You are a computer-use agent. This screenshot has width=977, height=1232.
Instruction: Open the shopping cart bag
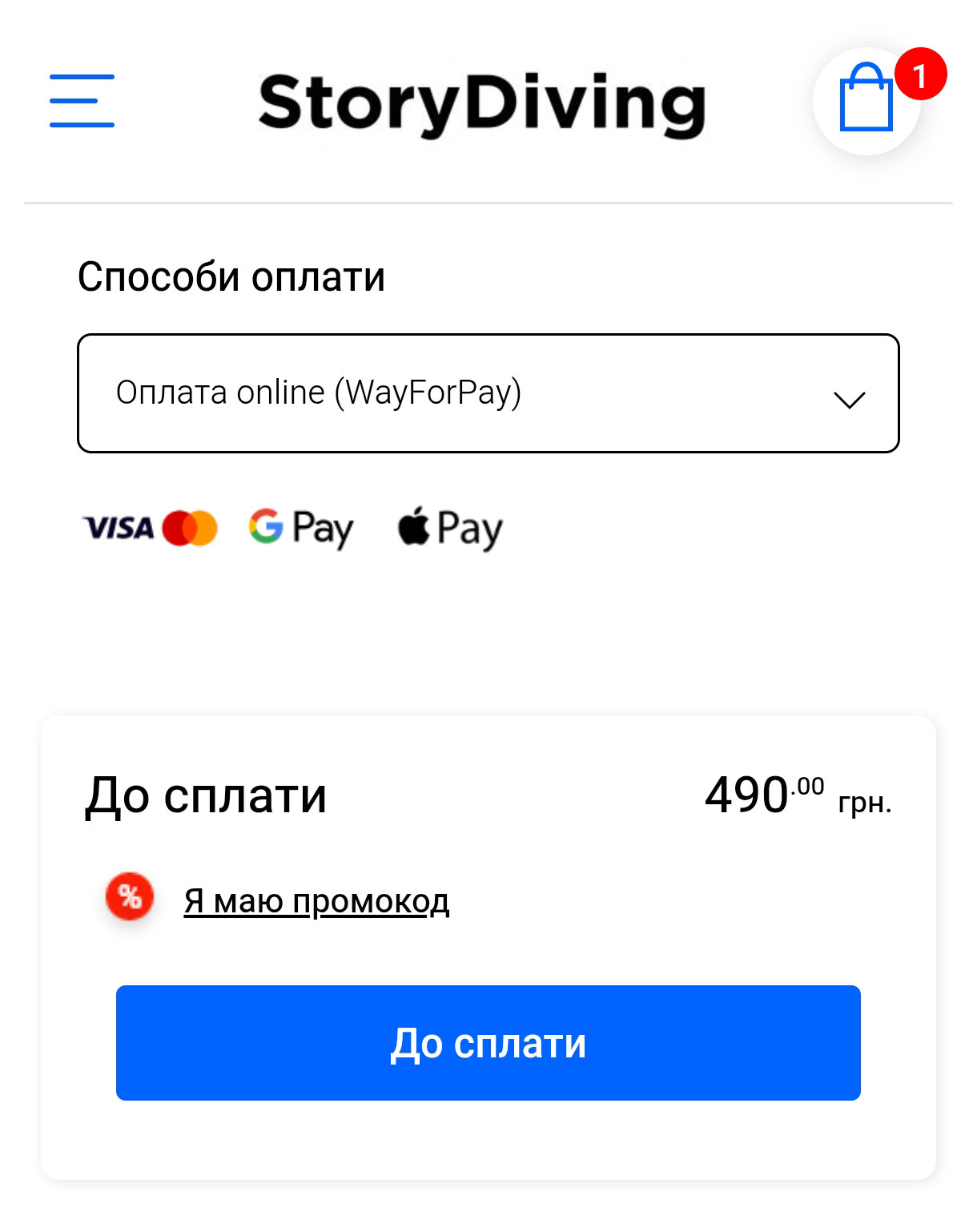(866, 101)
